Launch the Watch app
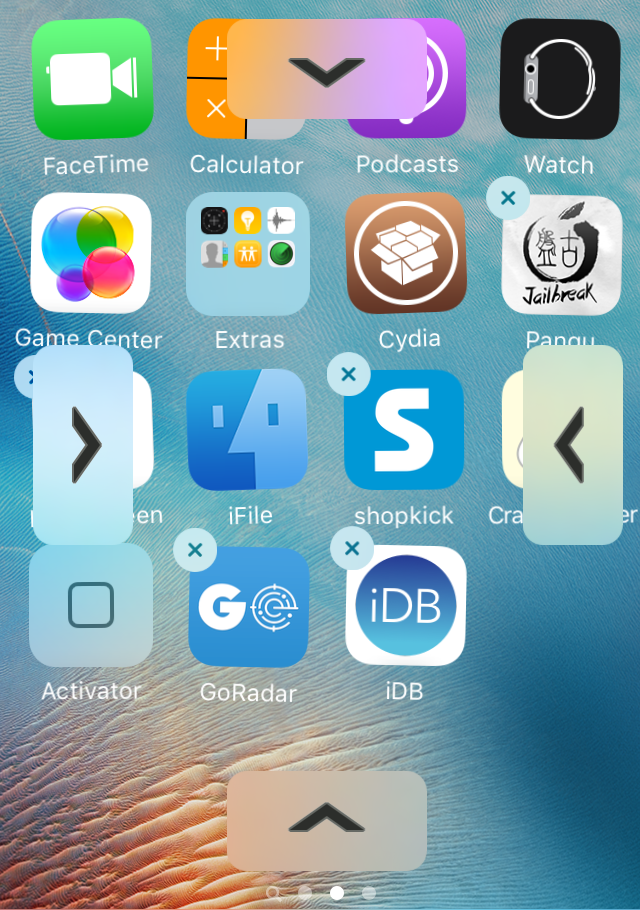Image resolution: width=640 pixels, height=910 pixels. tap(559, 78)
